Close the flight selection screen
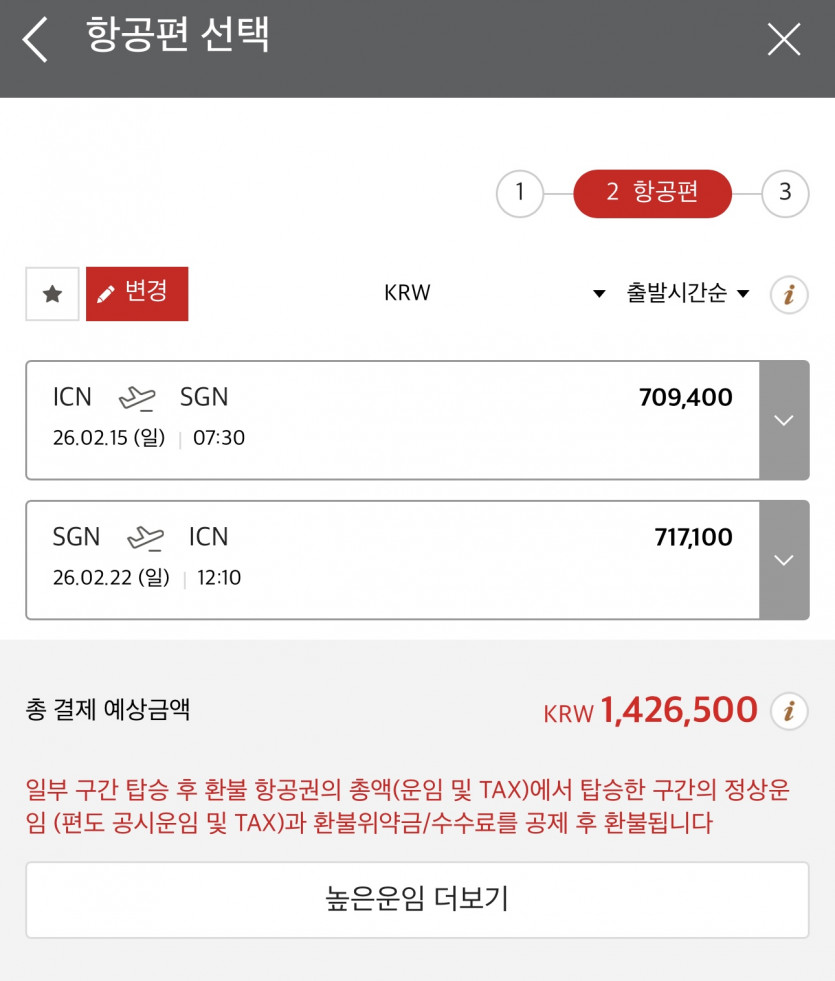835x981 pixels. click(x=783, y=40)
